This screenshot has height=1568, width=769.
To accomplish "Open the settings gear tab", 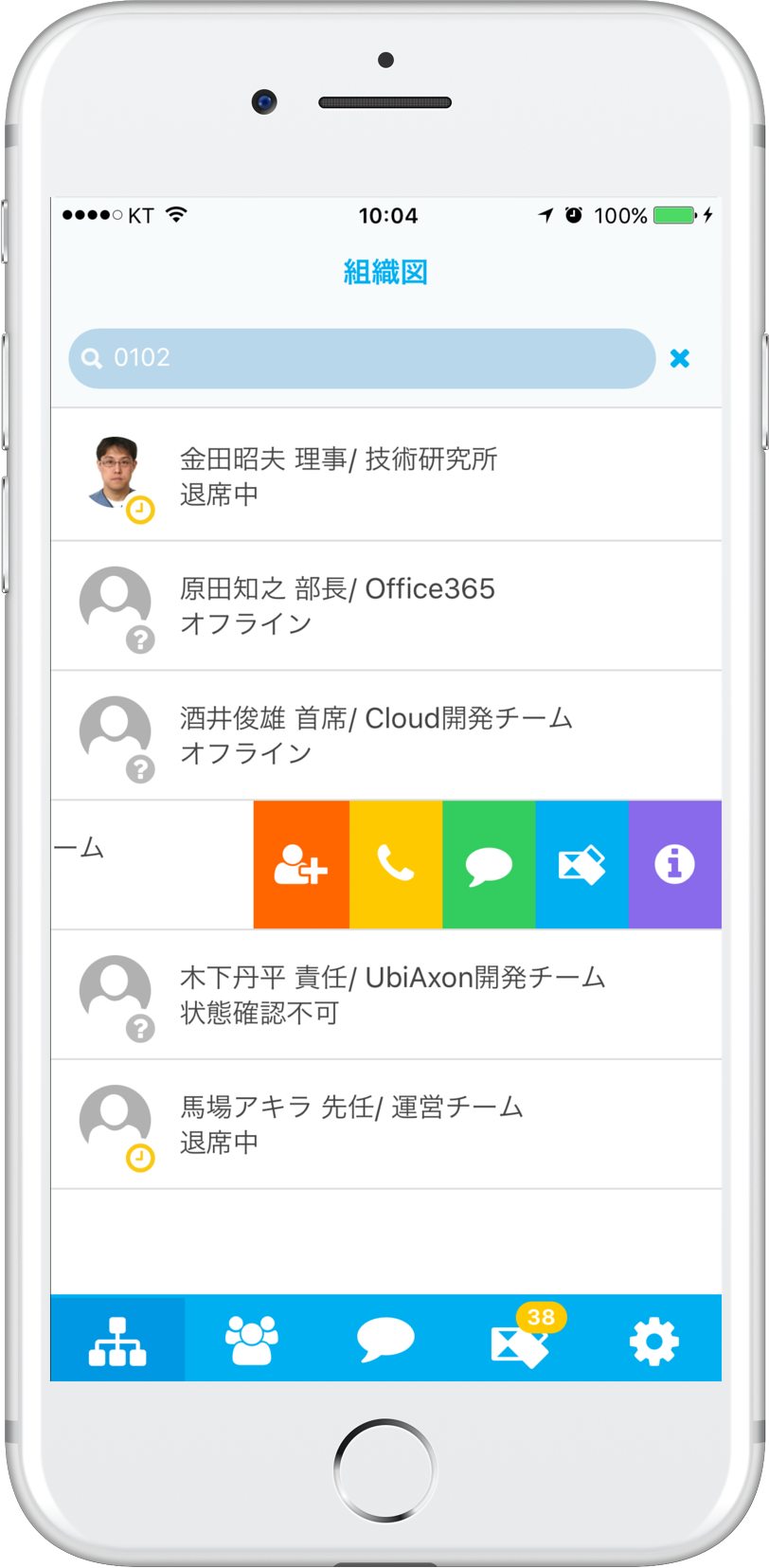I will click(654, 1340).
